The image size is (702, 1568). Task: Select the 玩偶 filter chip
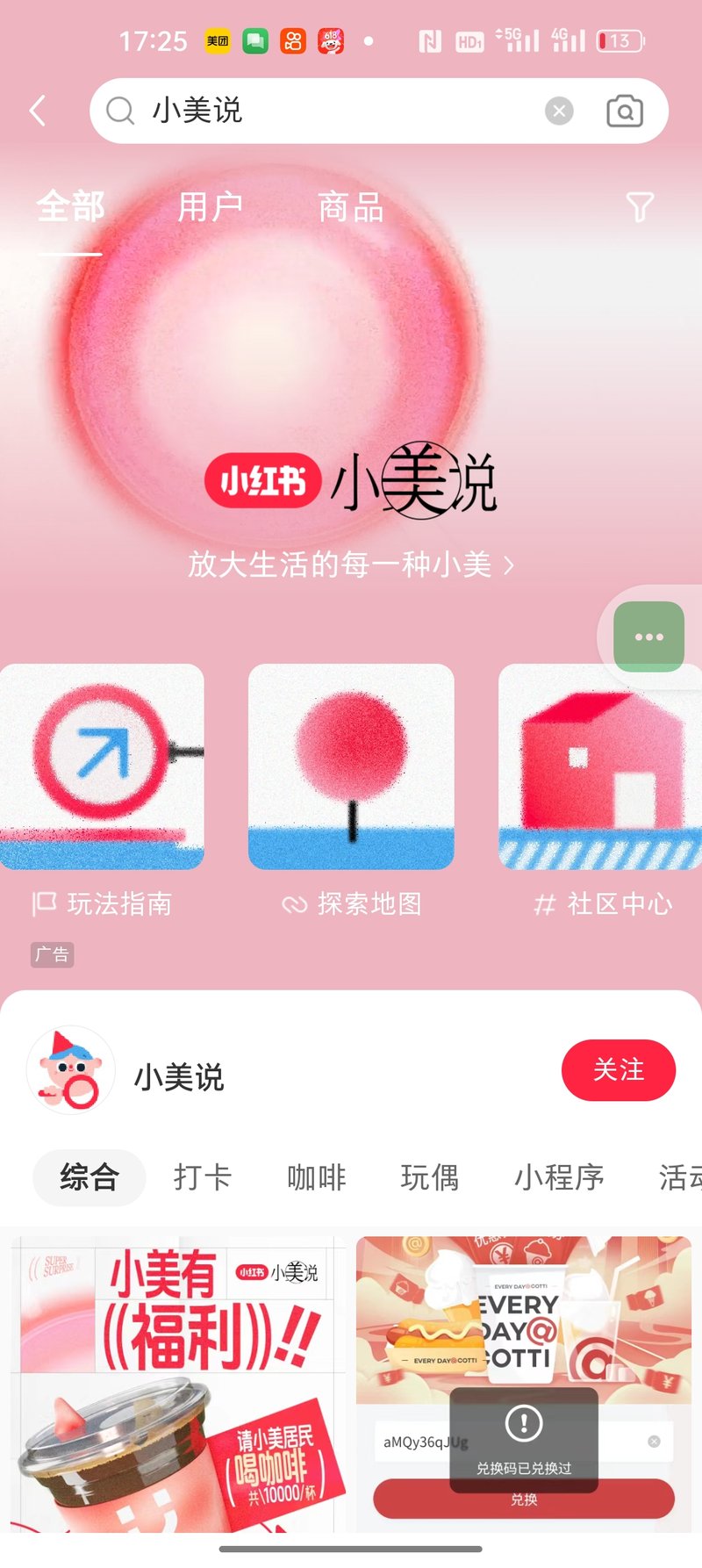430,1177
